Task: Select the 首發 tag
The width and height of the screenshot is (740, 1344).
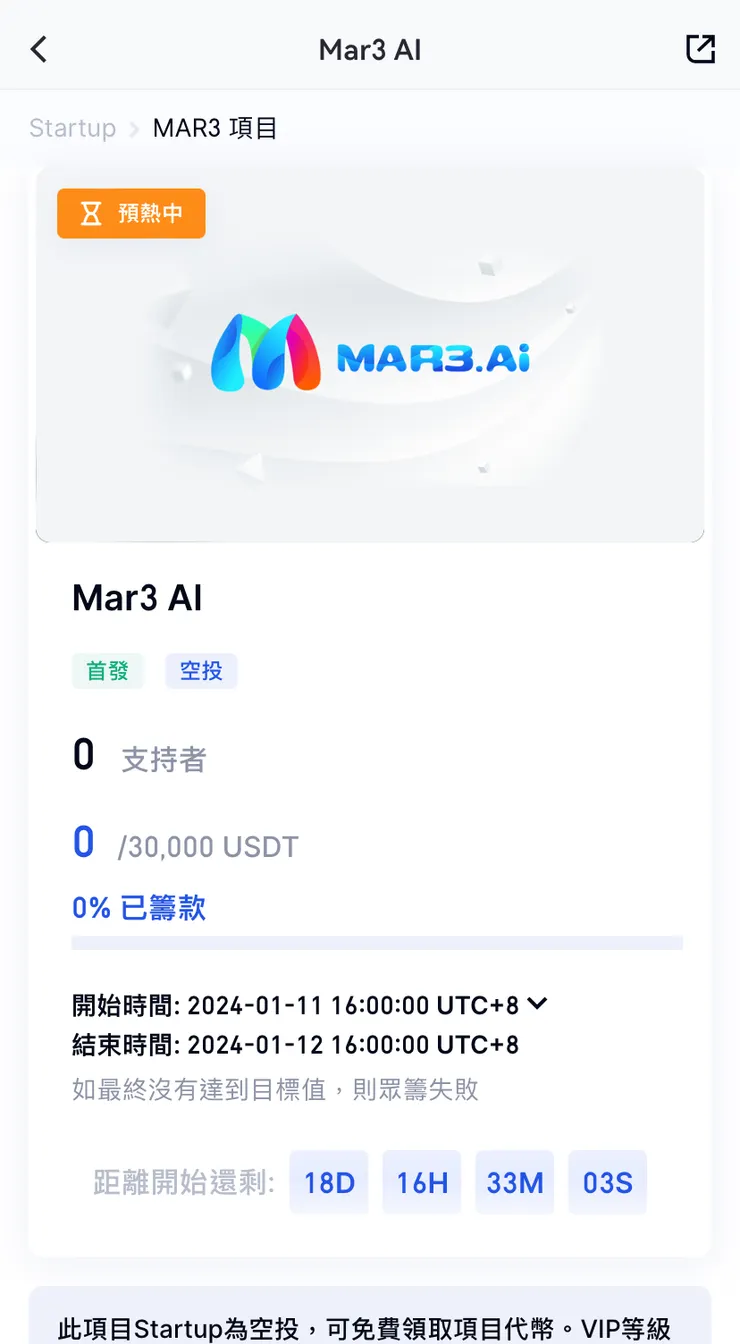Action: [108, 671]
